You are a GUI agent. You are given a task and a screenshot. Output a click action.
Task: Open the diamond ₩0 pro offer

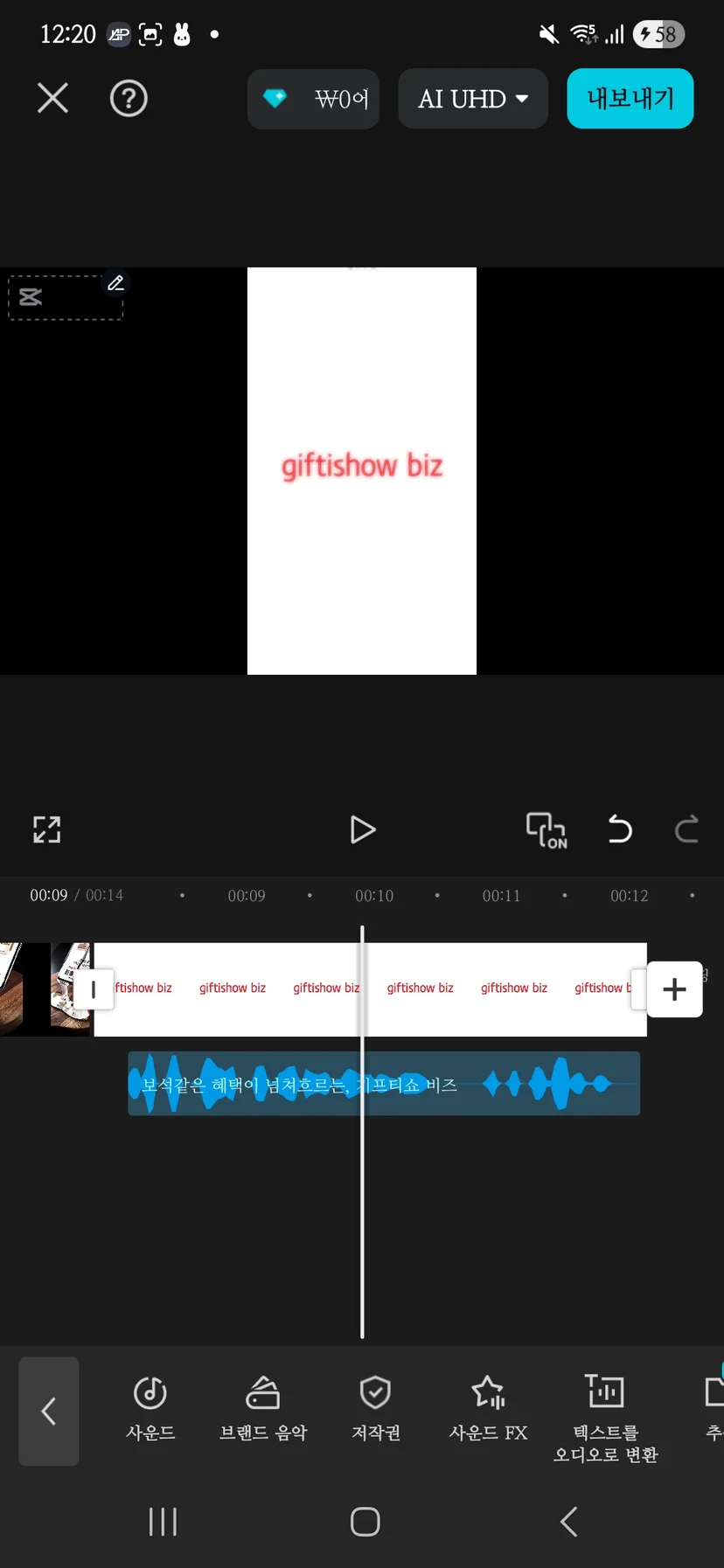click(313, 99)
